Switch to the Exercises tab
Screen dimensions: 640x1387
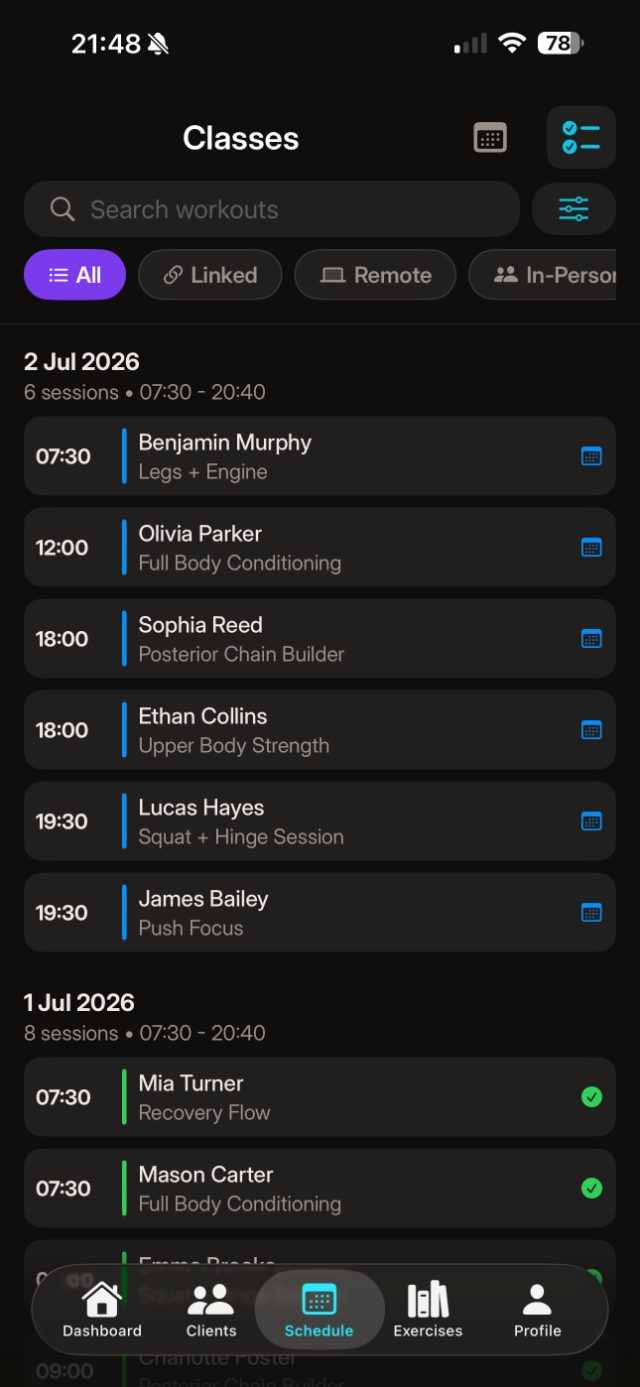coord(428,1310)
